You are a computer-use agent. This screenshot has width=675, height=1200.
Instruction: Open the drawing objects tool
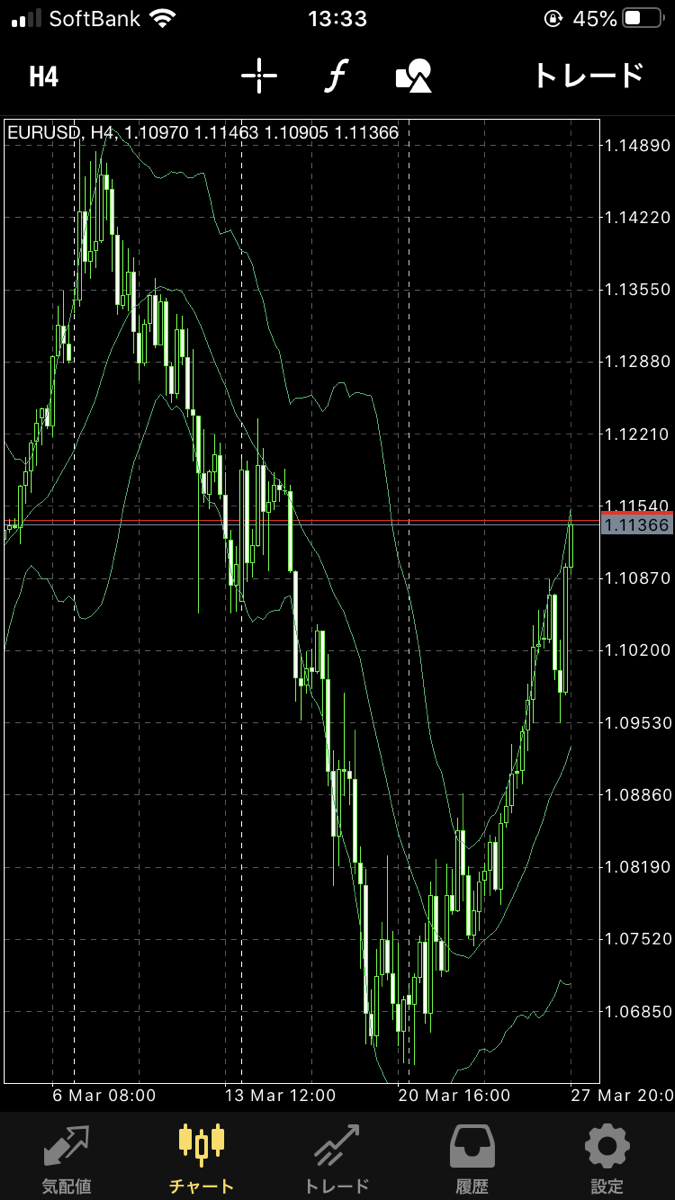click(414, 76)
